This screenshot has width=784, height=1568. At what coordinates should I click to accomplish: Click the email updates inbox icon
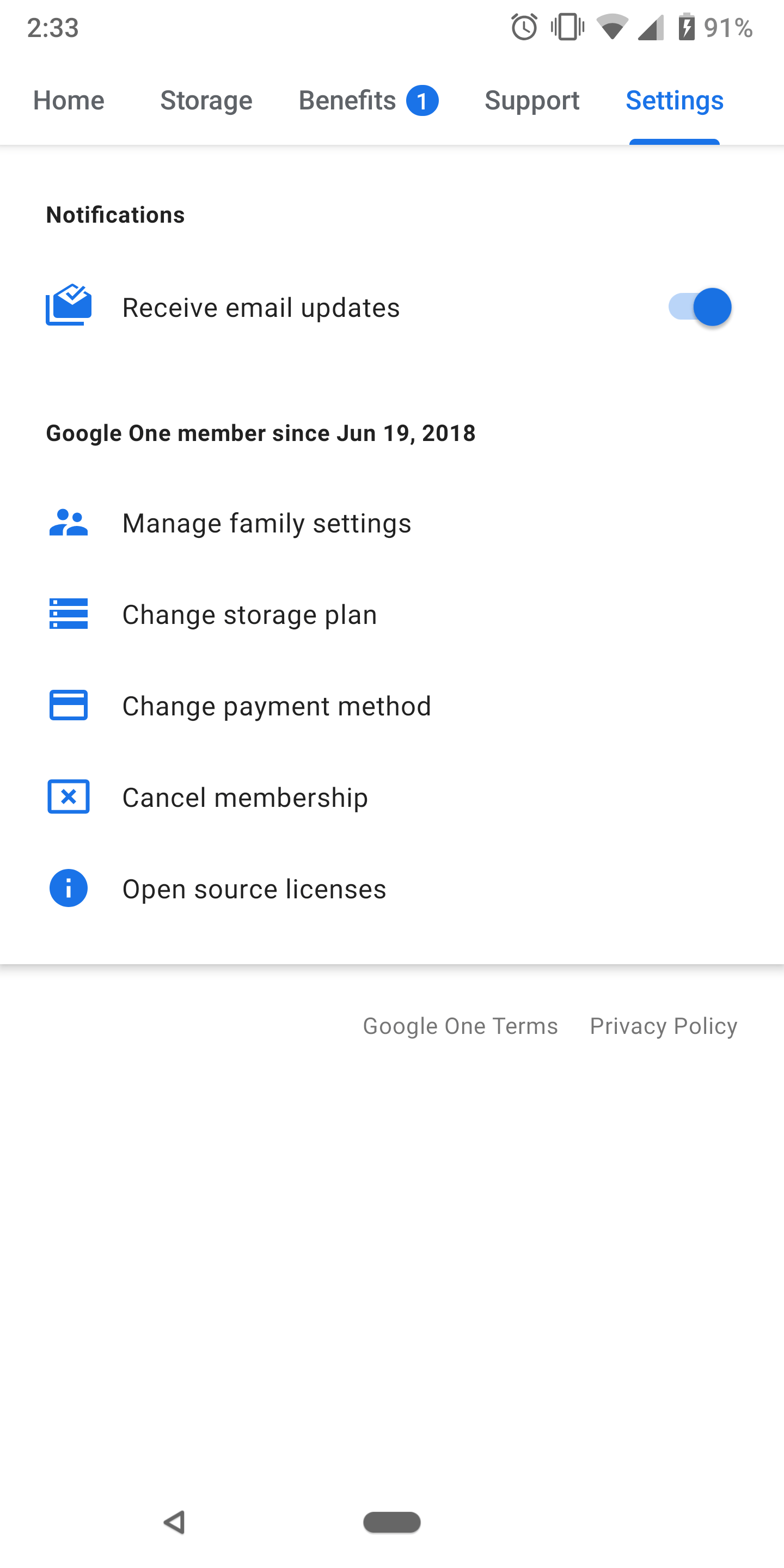[68, 307]
